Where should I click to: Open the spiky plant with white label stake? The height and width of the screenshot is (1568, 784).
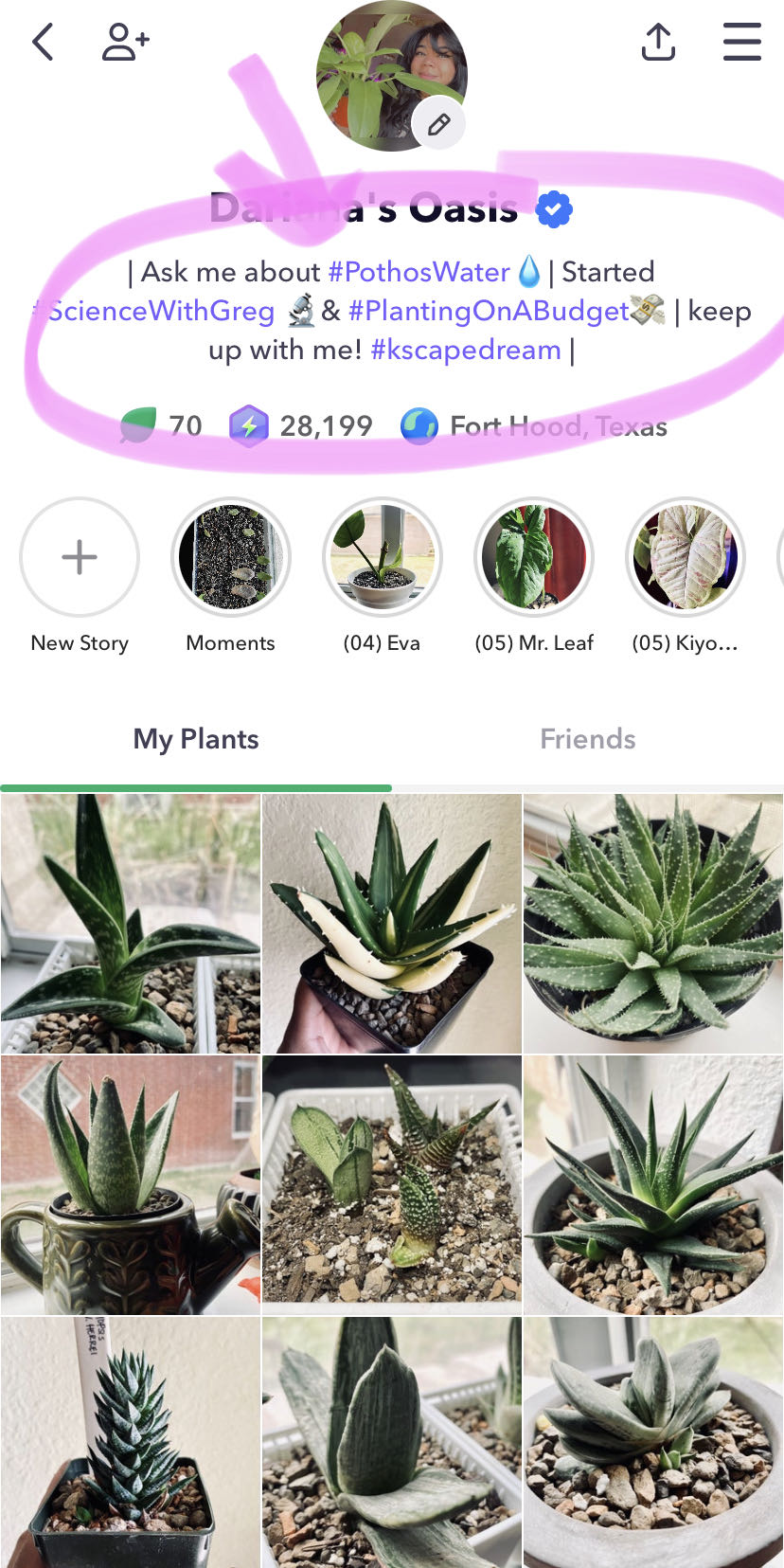pos(131,1442)
